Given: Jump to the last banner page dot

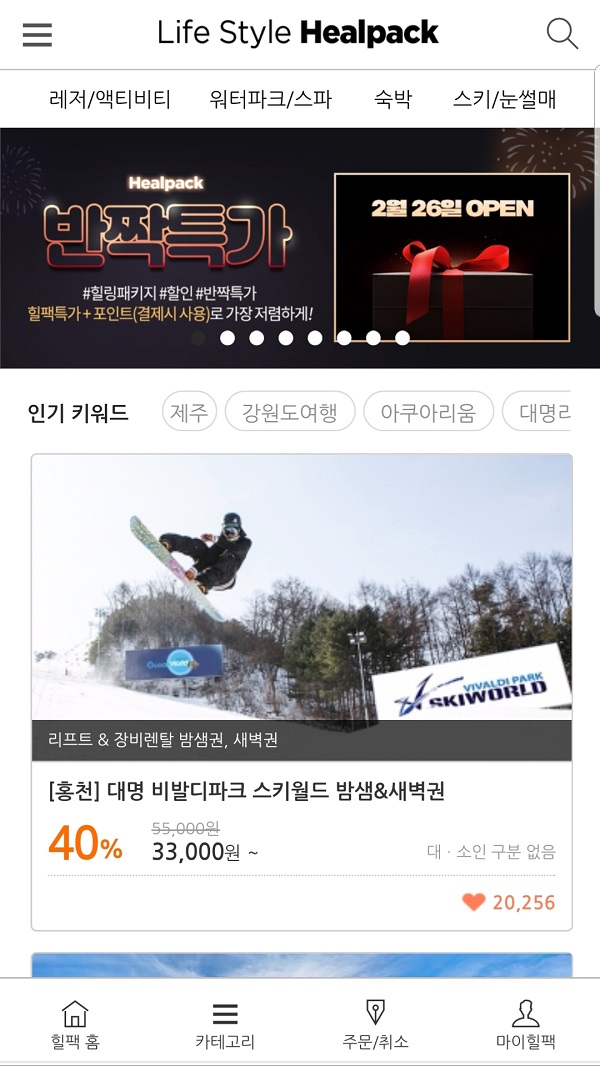Looking at the screenshot, I should pos(402,338).
